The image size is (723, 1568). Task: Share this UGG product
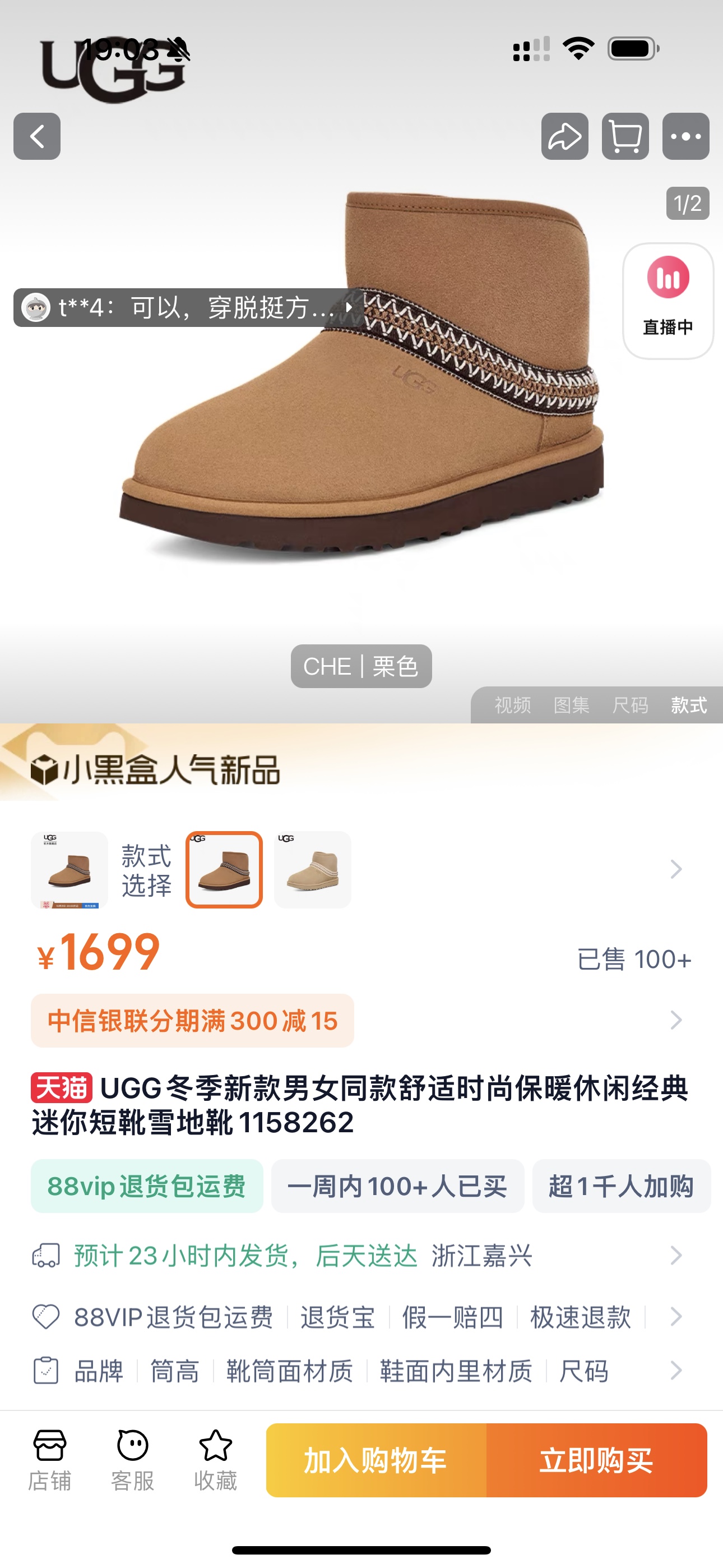pos(564,136)
